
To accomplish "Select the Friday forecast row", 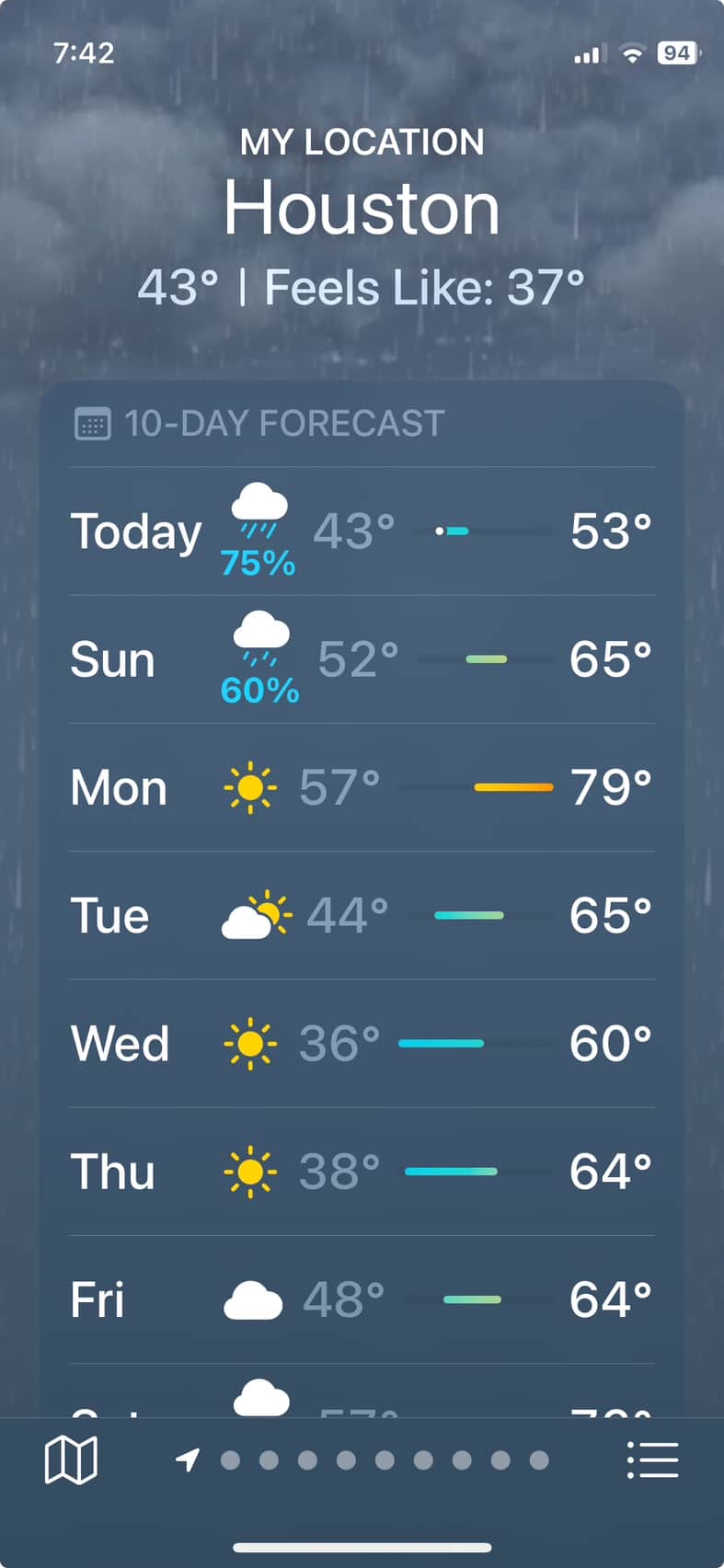I will 362,1299.
